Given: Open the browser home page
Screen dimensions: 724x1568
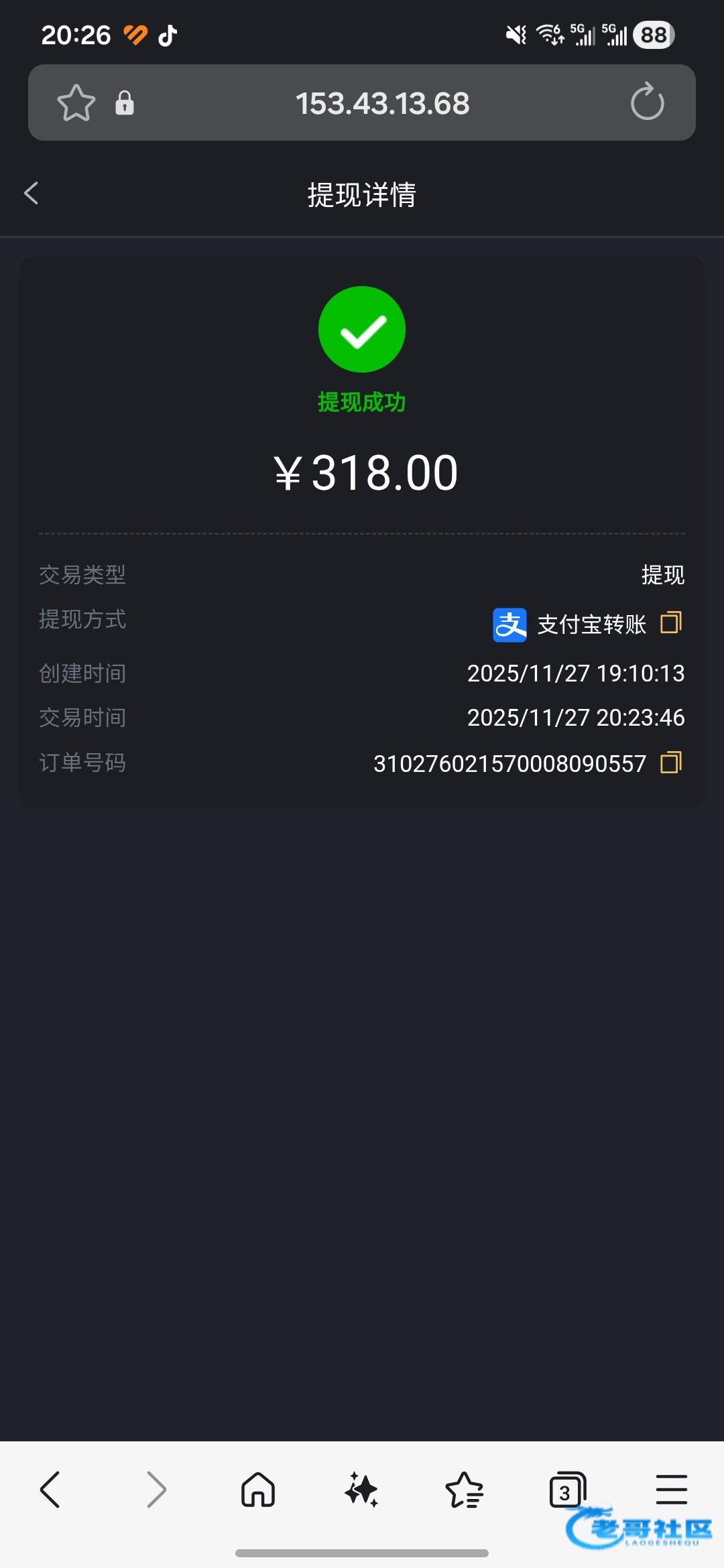Looking at the screenshot, I should click(x=258, y=1490).
